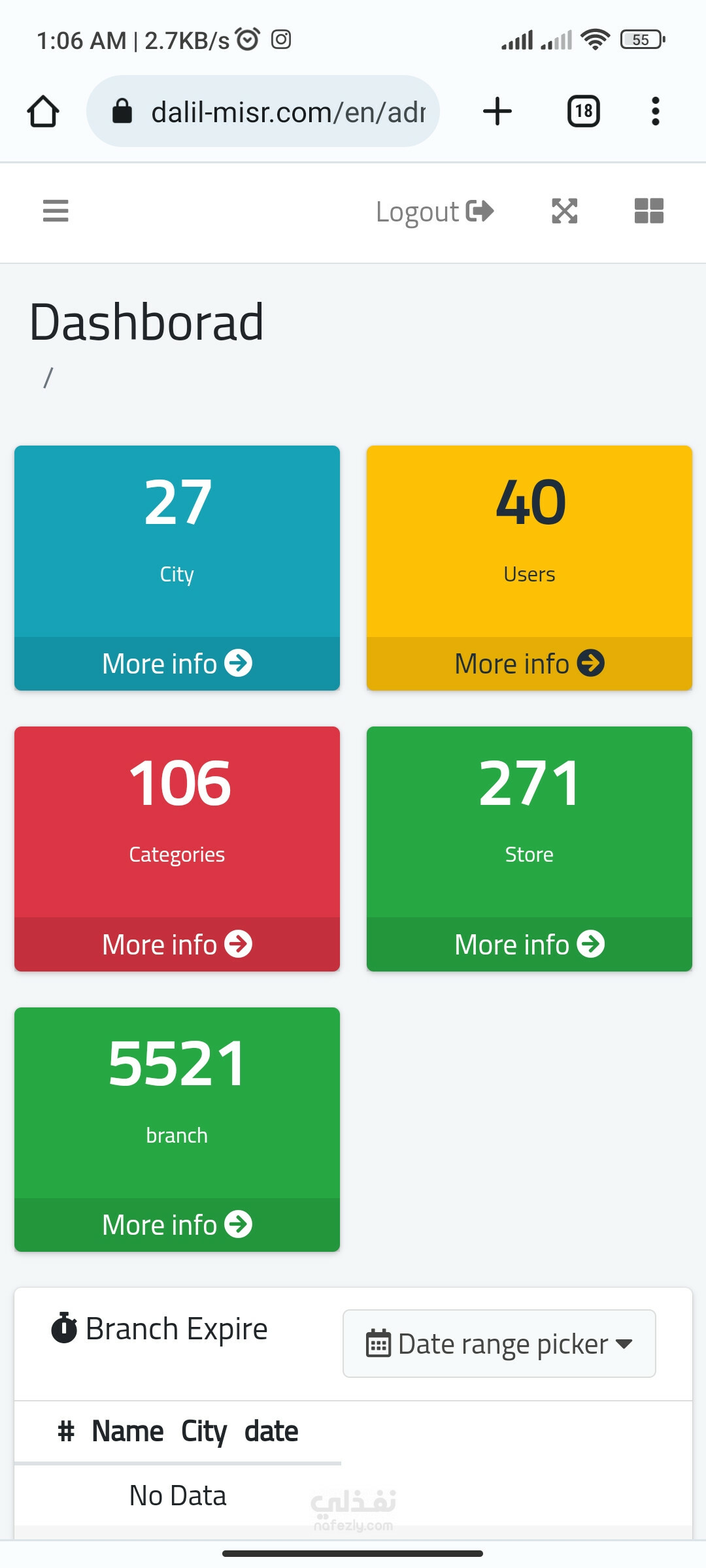
Task: Tap the Wi-Fi status bar indicator
Action: [x=594, y=39]
